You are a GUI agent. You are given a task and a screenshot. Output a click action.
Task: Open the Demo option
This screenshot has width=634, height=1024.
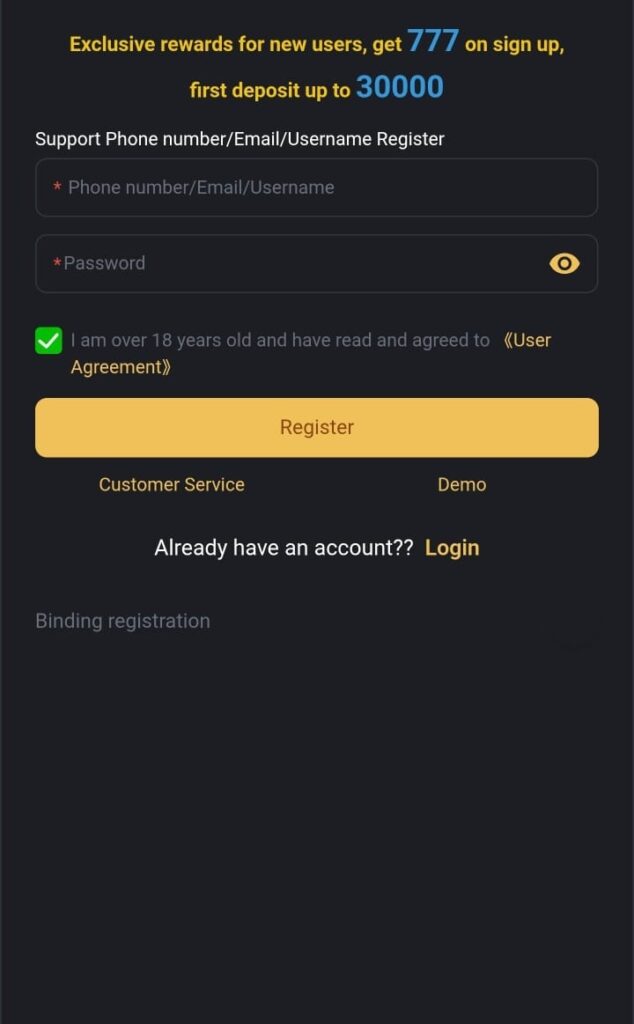[461, 485]
